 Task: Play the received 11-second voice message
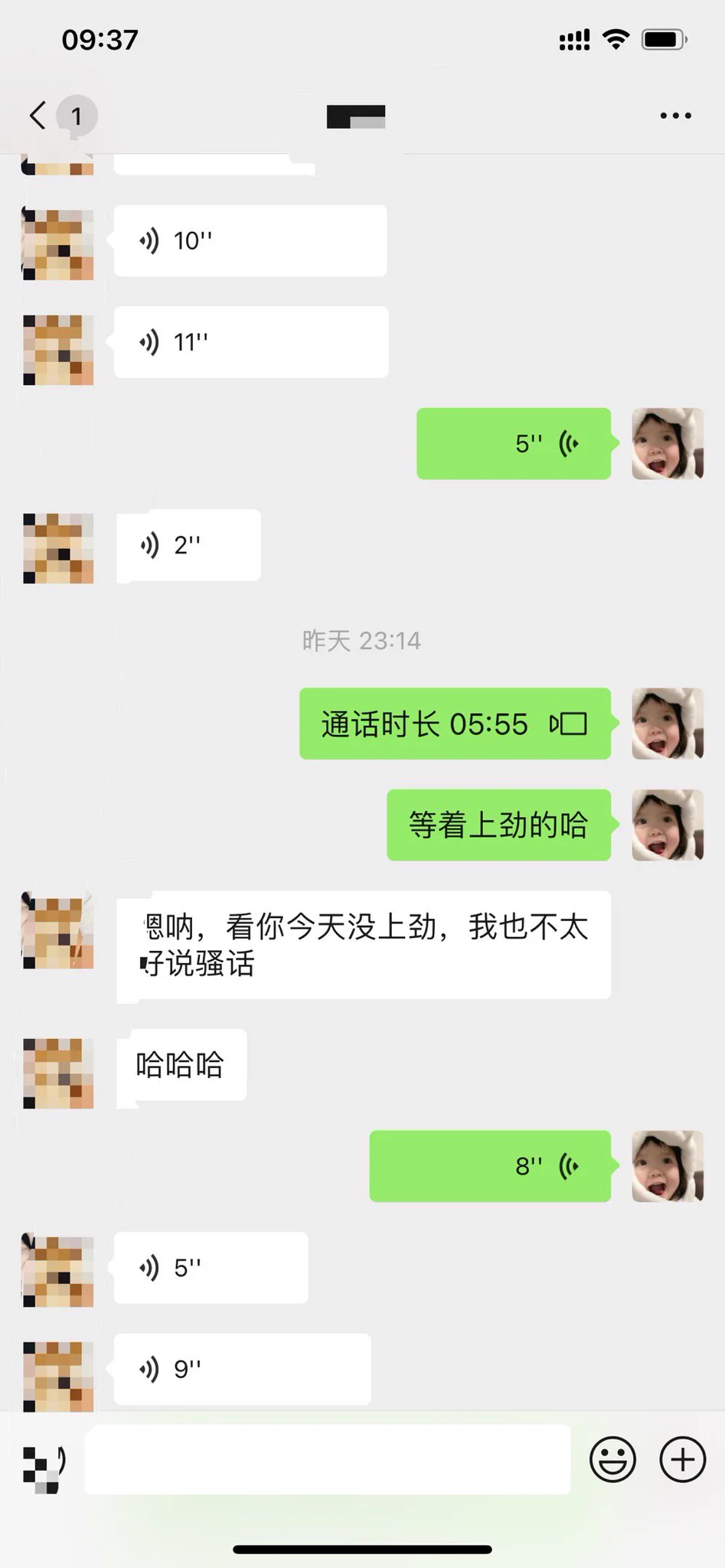click(x=250, y=341)
